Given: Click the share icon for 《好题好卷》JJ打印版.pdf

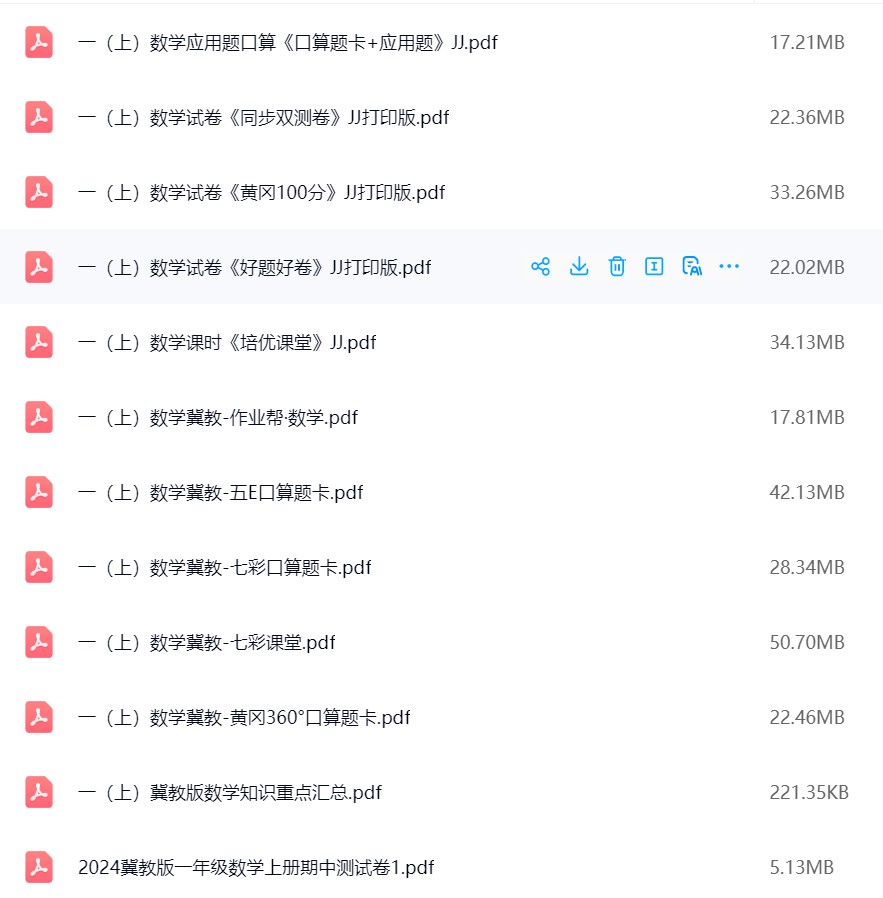Looking at the screenshot, I should pos(541,267).
